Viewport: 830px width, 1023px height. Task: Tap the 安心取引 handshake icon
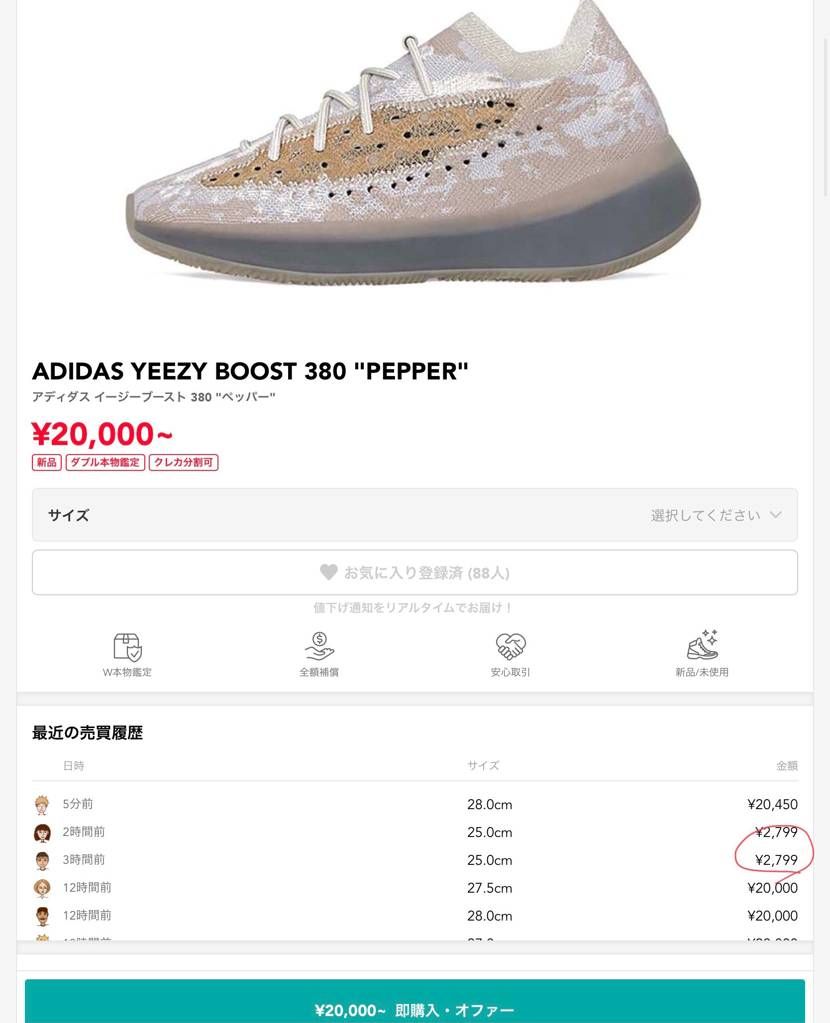tap(510, 646)
